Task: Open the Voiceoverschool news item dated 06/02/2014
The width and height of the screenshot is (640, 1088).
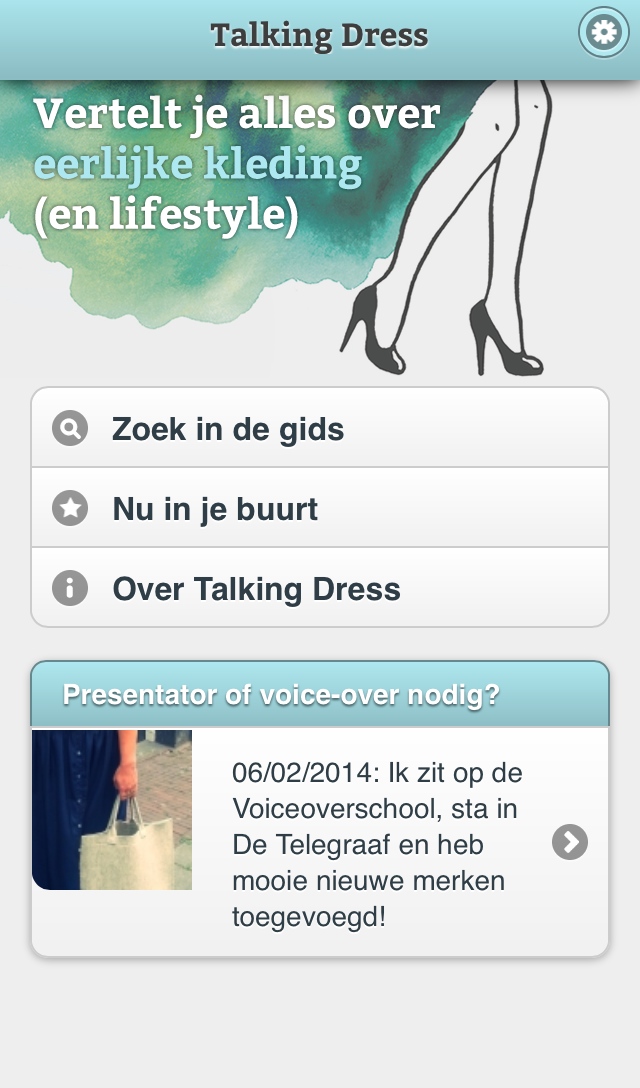Action: click(320, 842)
